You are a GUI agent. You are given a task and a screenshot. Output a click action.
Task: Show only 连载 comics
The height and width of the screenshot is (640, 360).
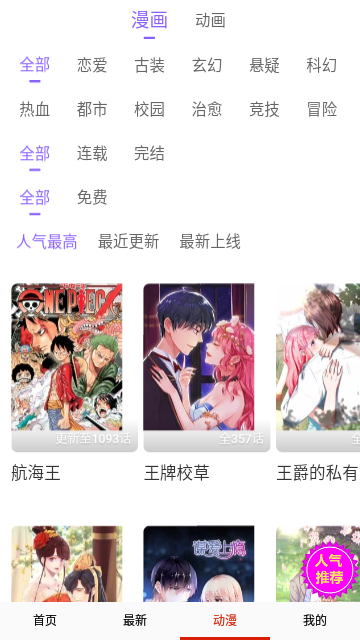(x=92, y=153)
